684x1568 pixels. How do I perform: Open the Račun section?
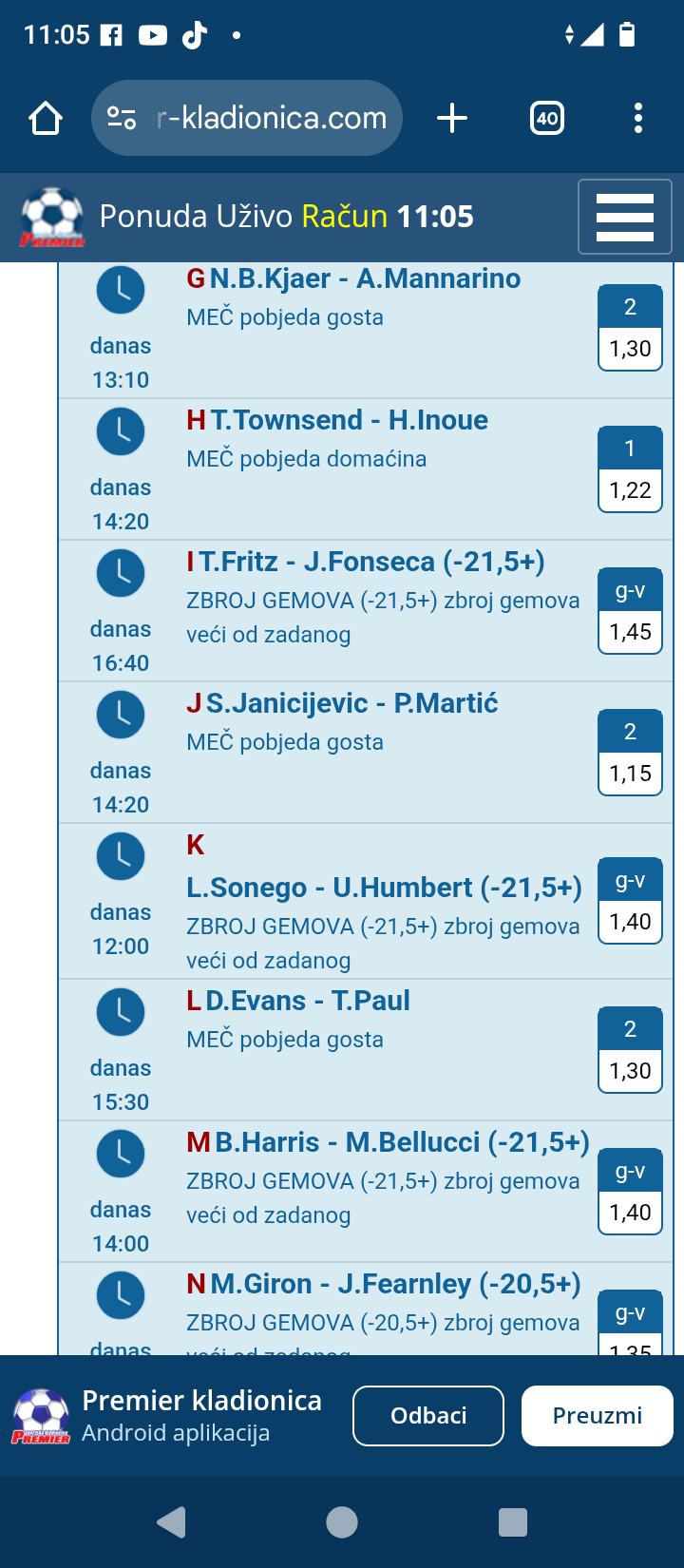345,217
